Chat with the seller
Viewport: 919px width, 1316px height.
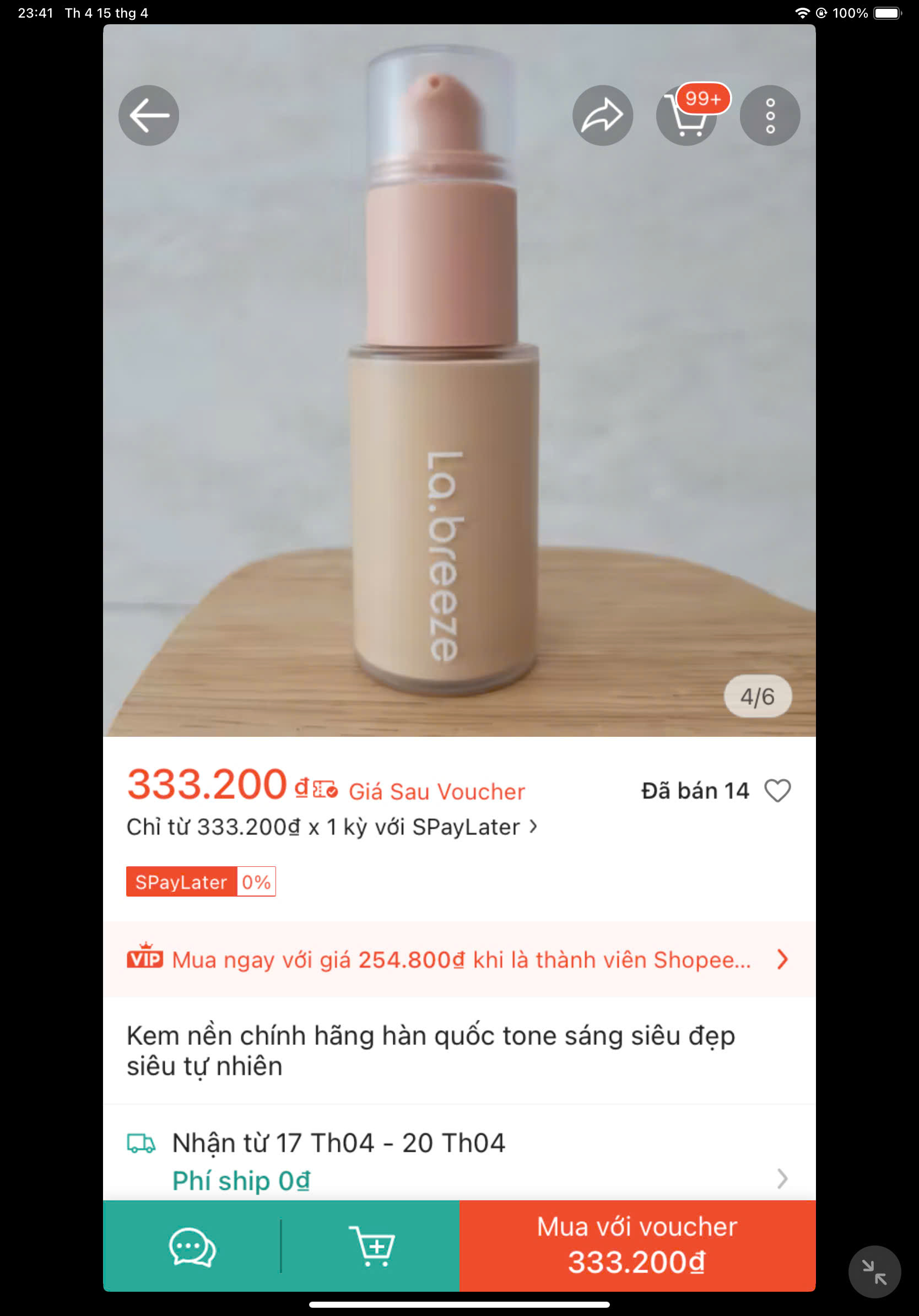[x=192, y=1246]
